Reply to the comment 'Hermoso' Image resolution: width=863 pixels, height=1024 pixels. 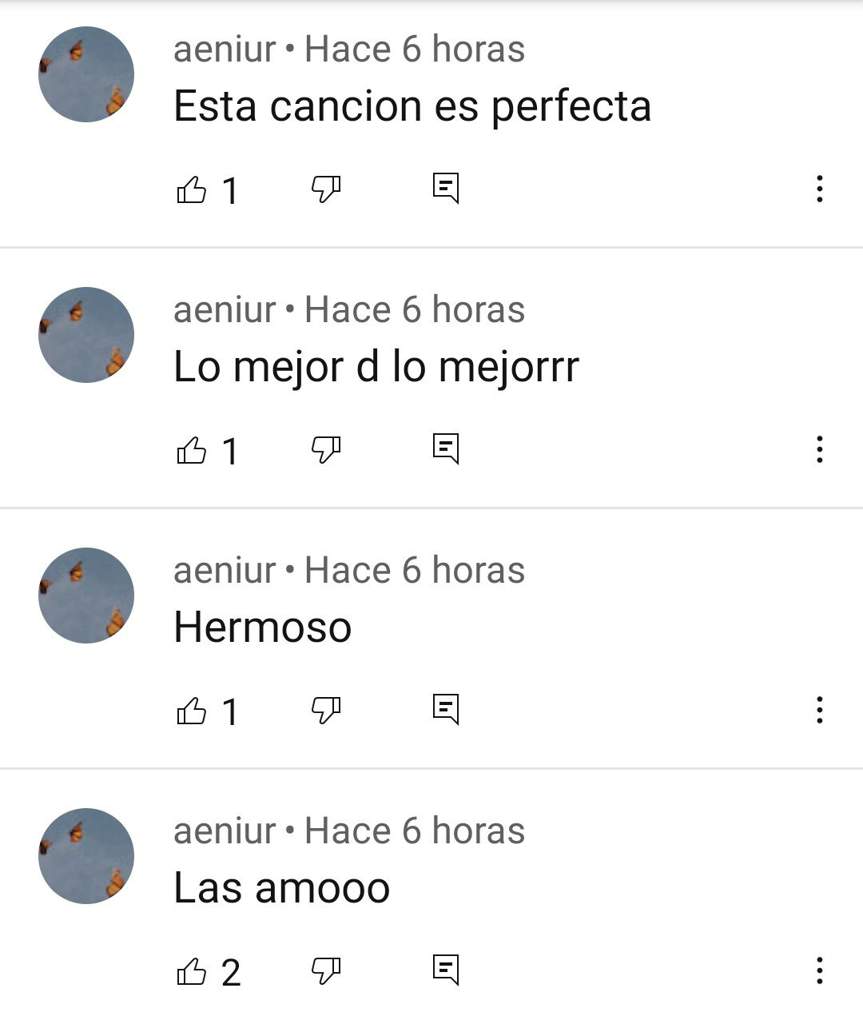point(446,710)
